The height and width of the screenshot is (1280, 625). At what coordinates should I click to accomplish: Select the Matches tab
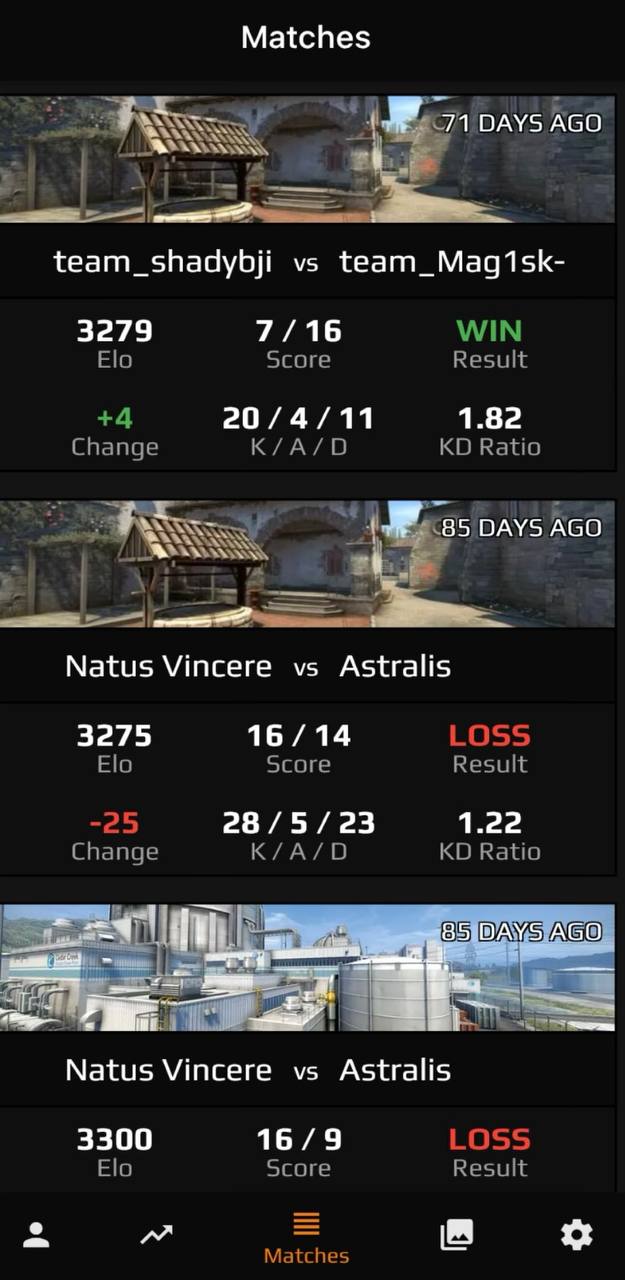click(x=306, y=1238)
